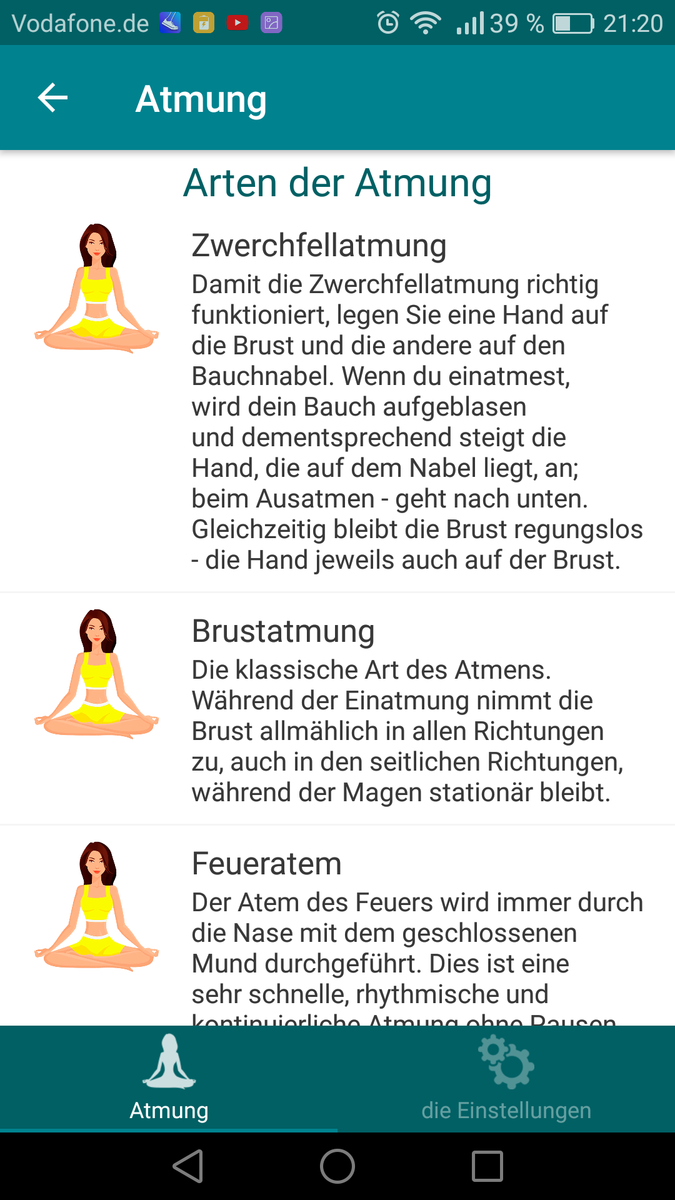Go back using the app bar arrow

53,98
